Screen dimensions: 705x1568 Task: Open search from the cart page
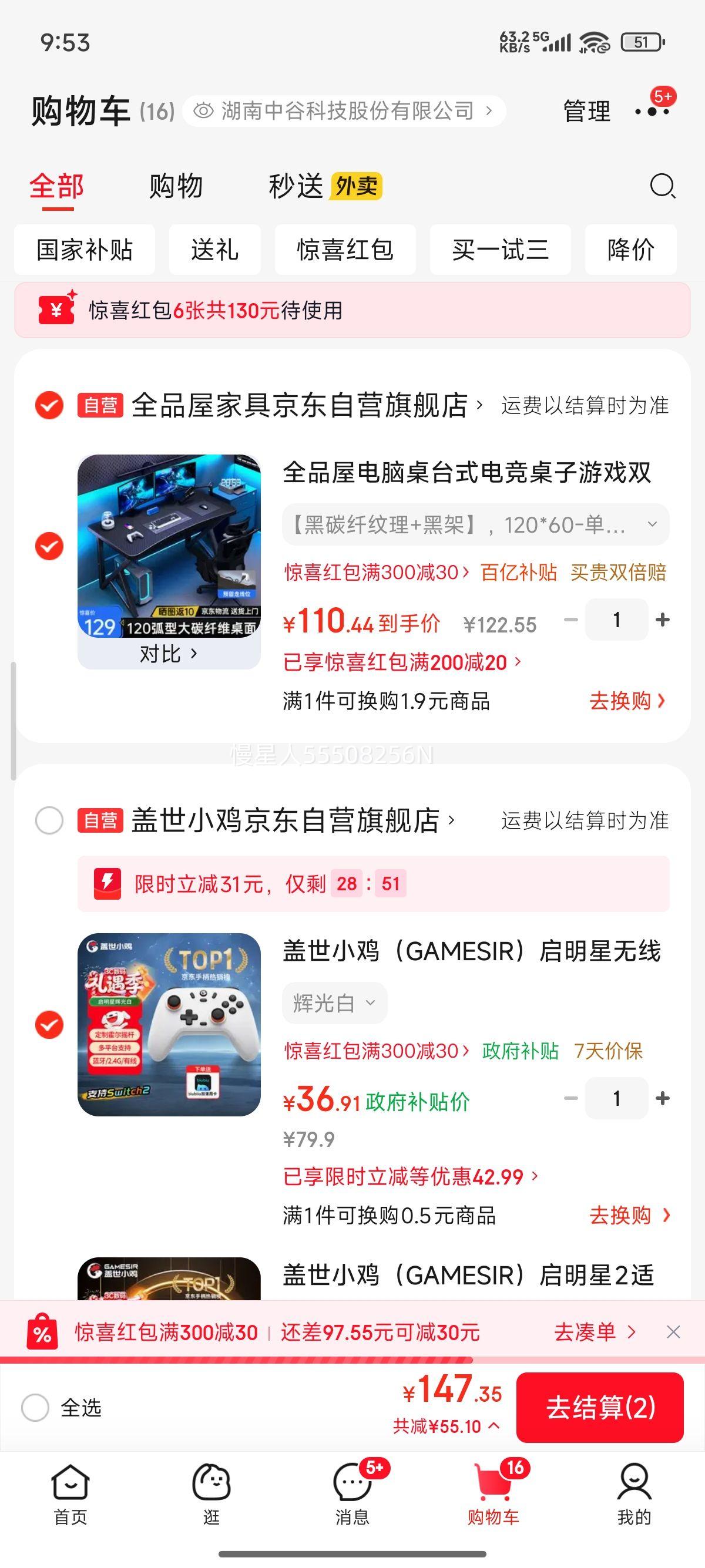click(664, 187)
